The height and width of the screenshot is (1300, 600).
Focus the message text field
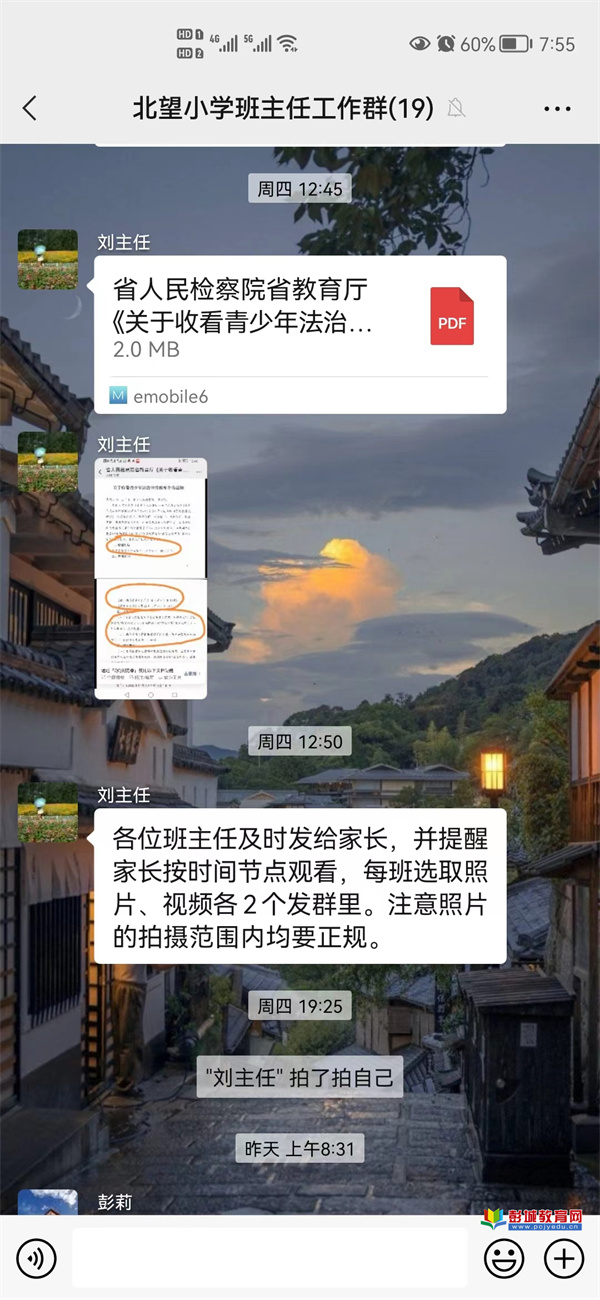click(x=270, y=1258)
